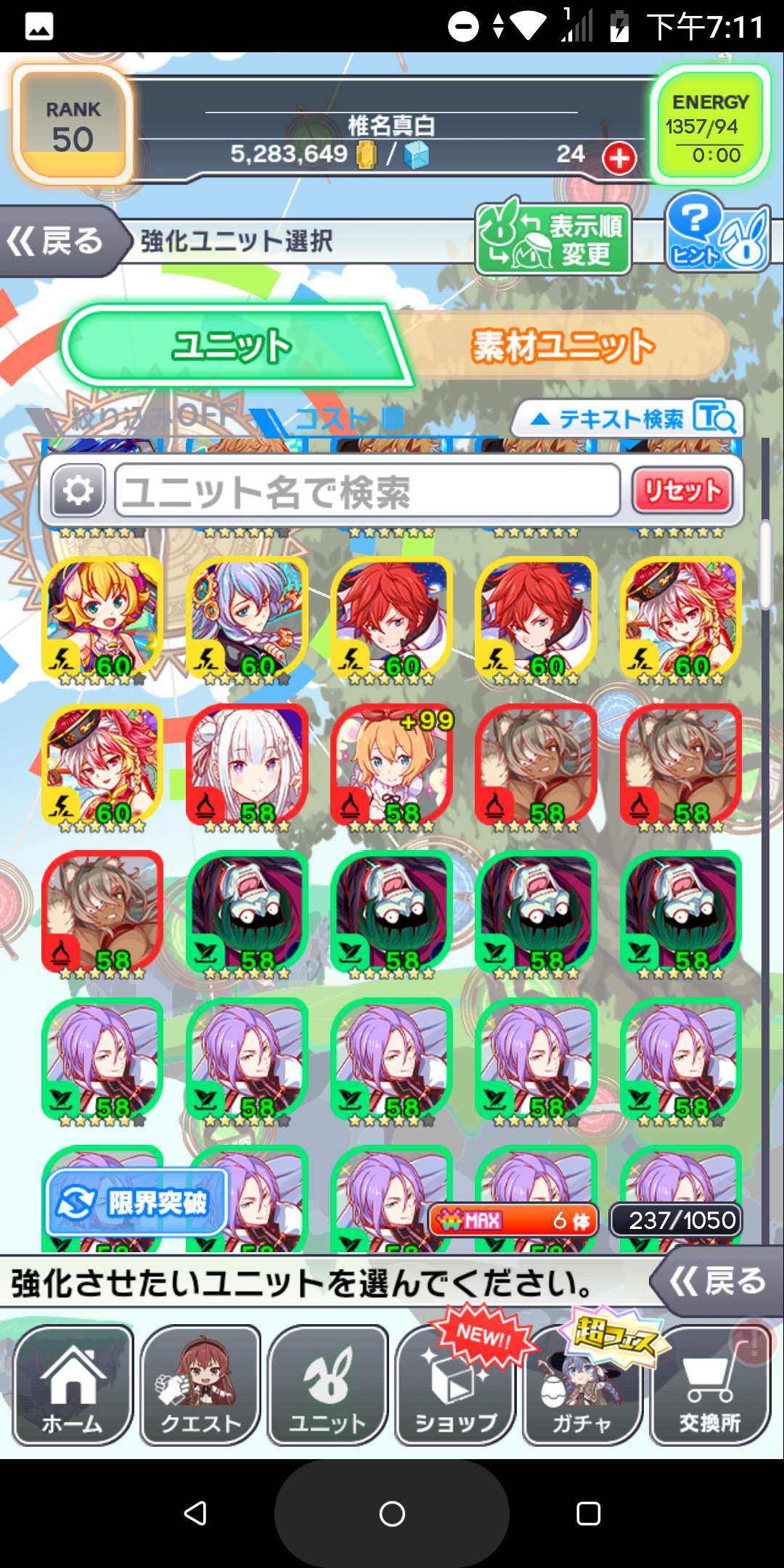Open the 表示順変更 sort order button
The height and width of the screenshot is (1568, 784).
pyautogui.click(x=553, y=240)
